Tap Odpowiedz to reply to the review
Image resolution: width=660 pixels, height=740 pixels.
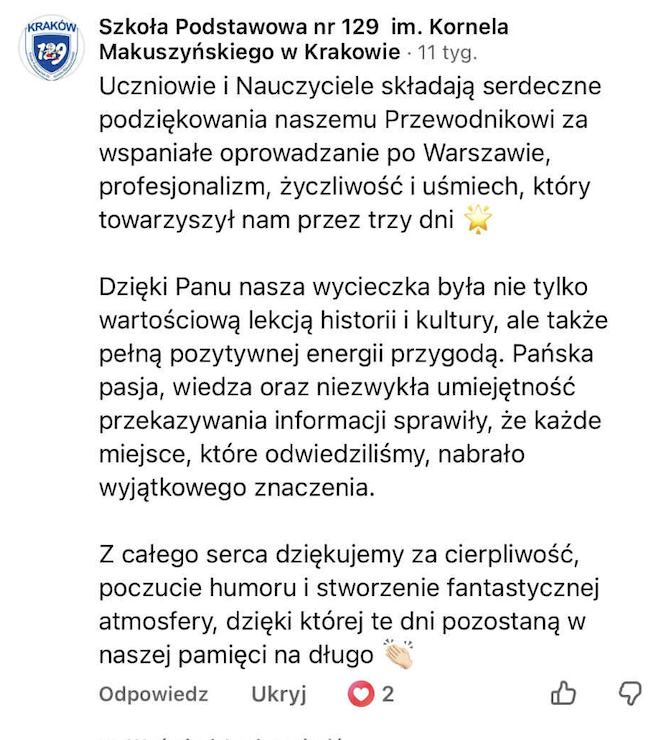point(153,694)
